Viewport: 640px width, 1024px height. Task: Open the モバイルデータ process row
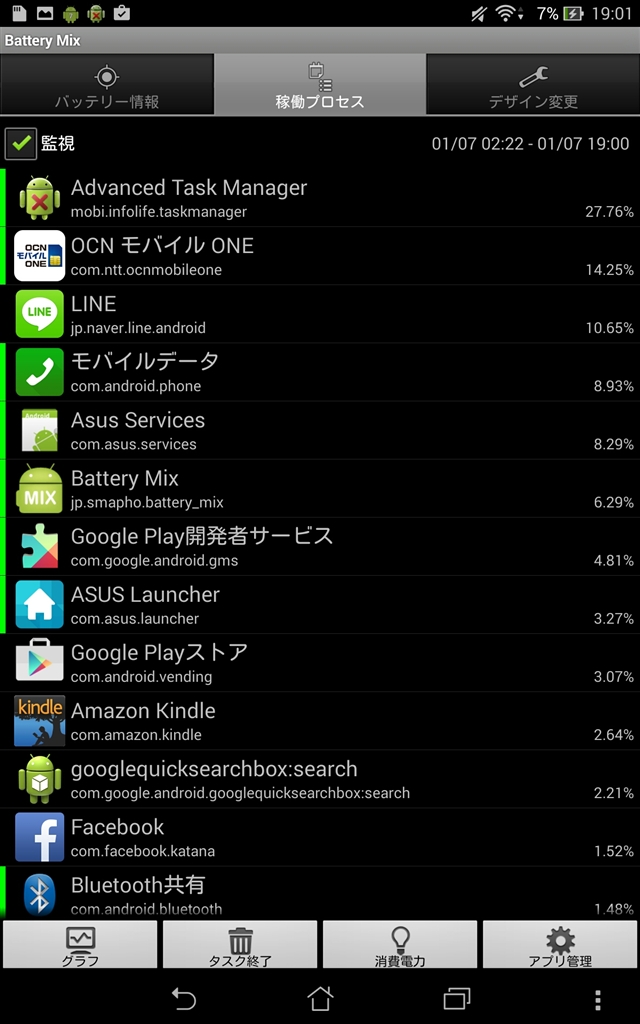coord(320,372)
